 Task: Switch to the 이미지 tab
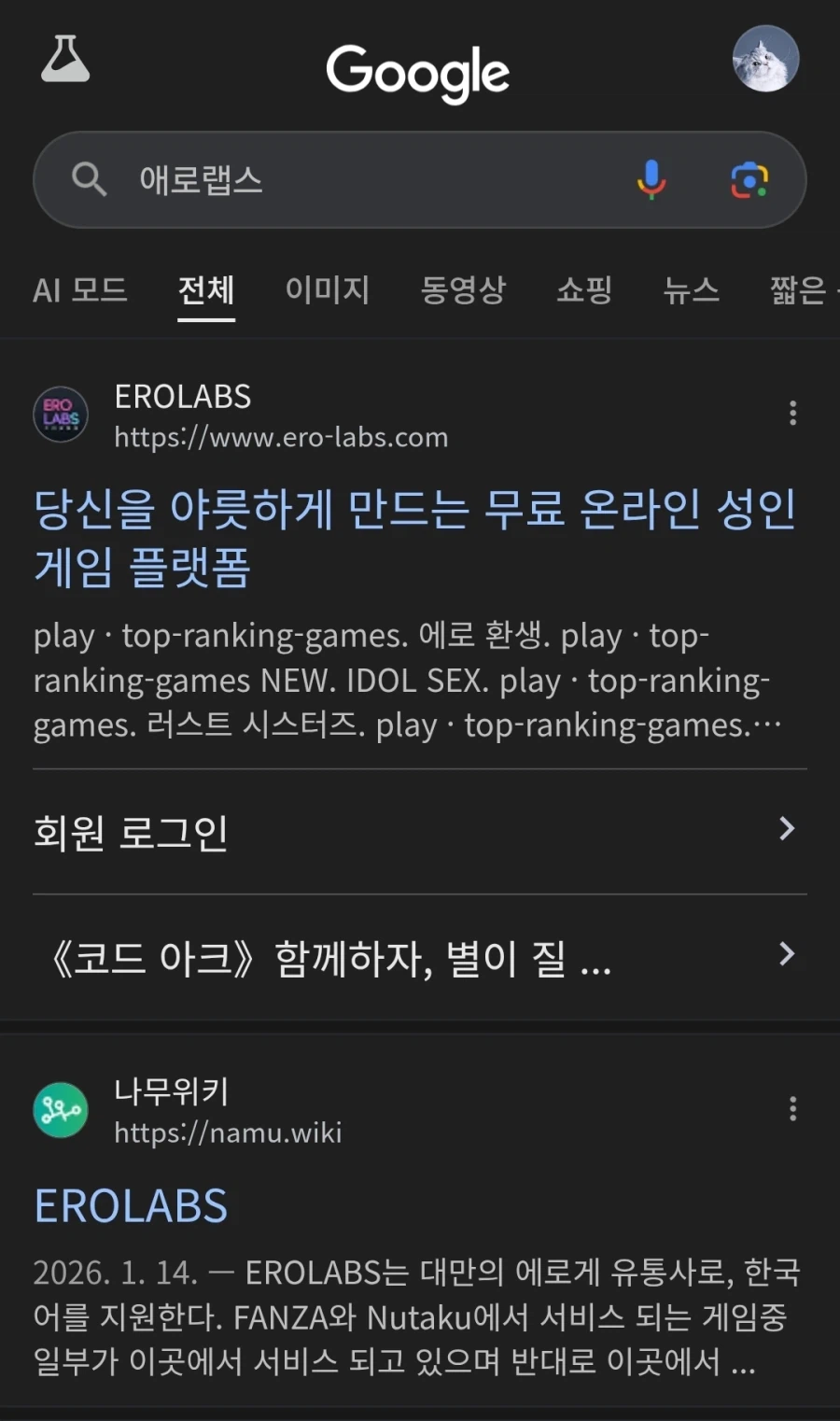(x=328, y=290)
